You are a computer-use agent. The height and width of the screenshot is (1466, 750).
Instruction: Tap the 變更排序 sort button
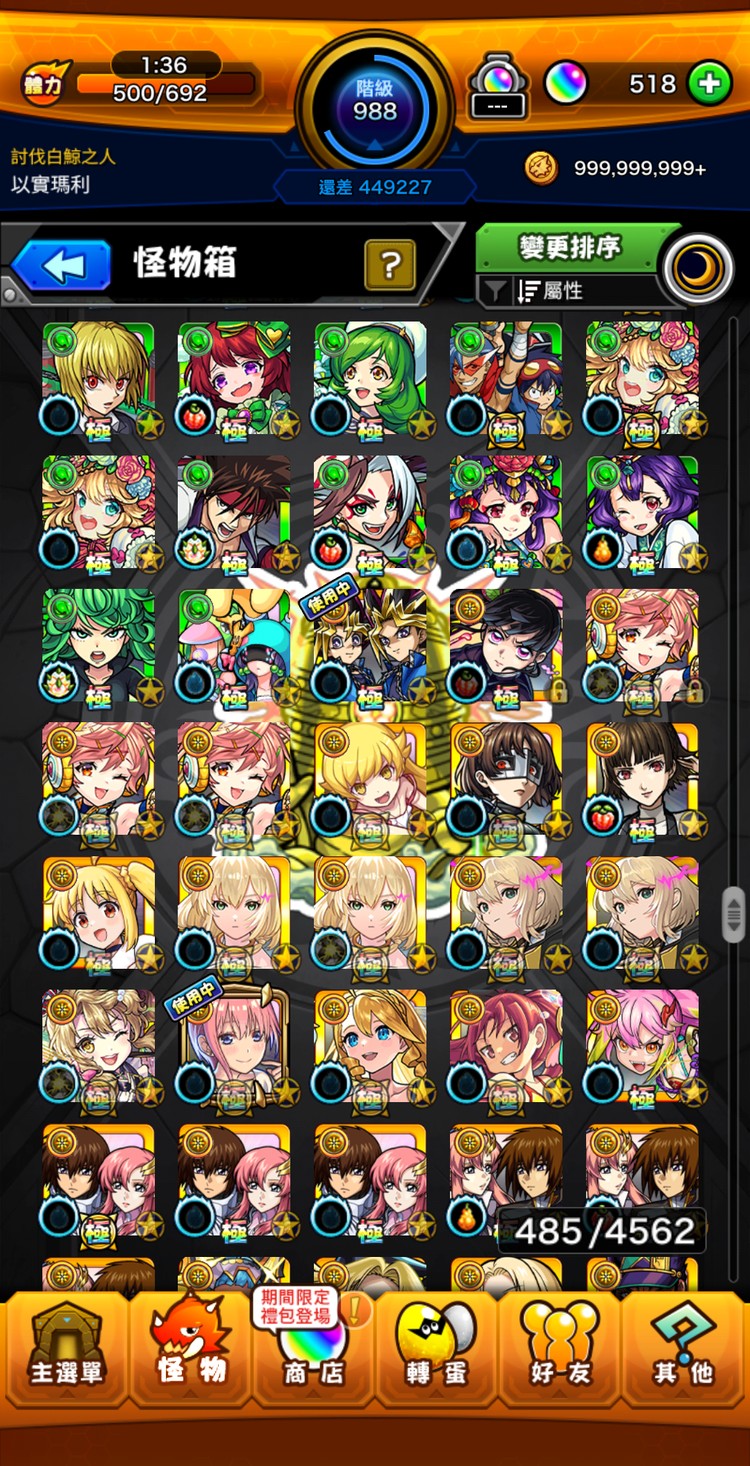tap(570, 247)
